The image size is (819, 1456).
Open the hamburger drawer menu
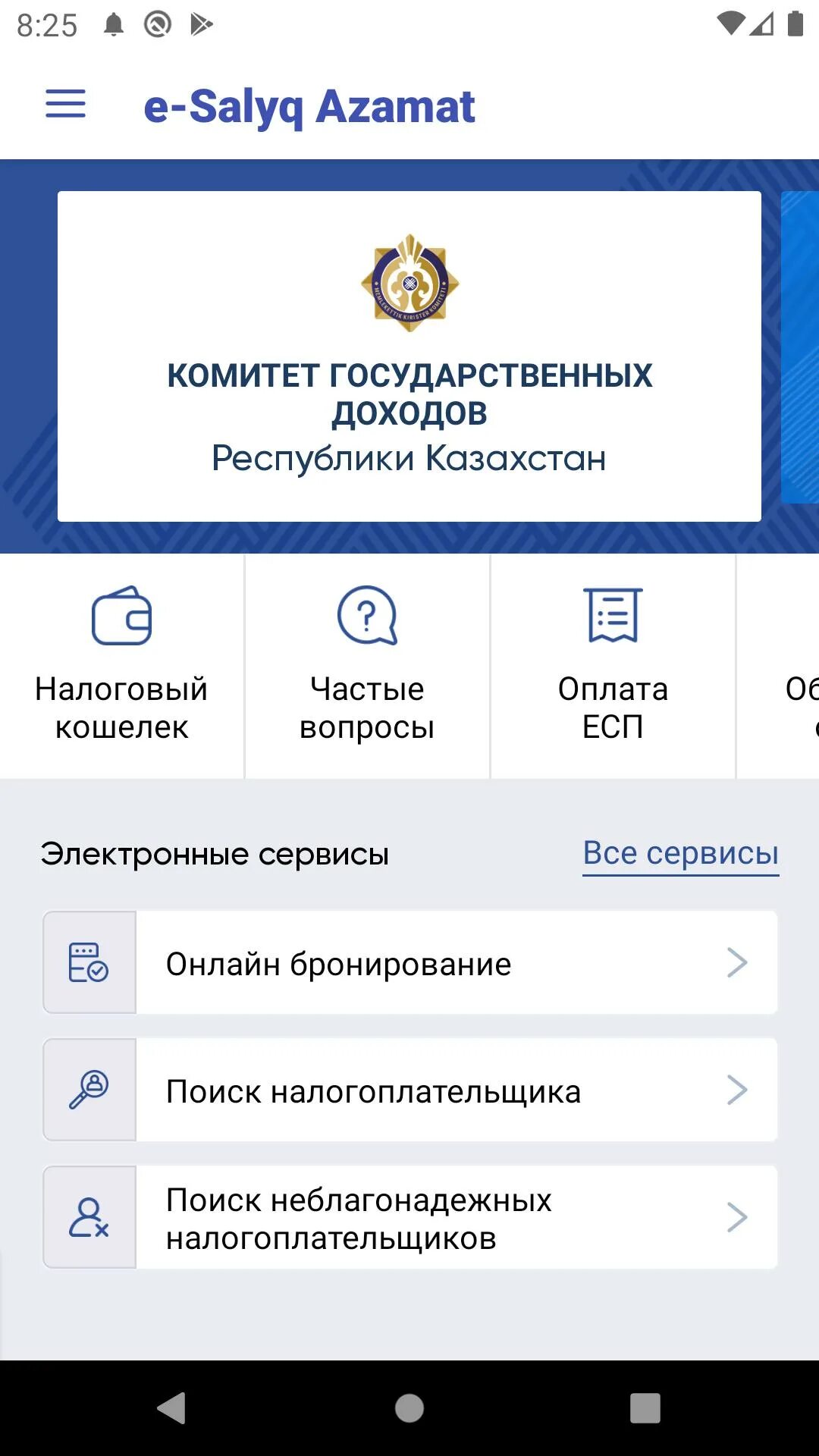[66, 105]
